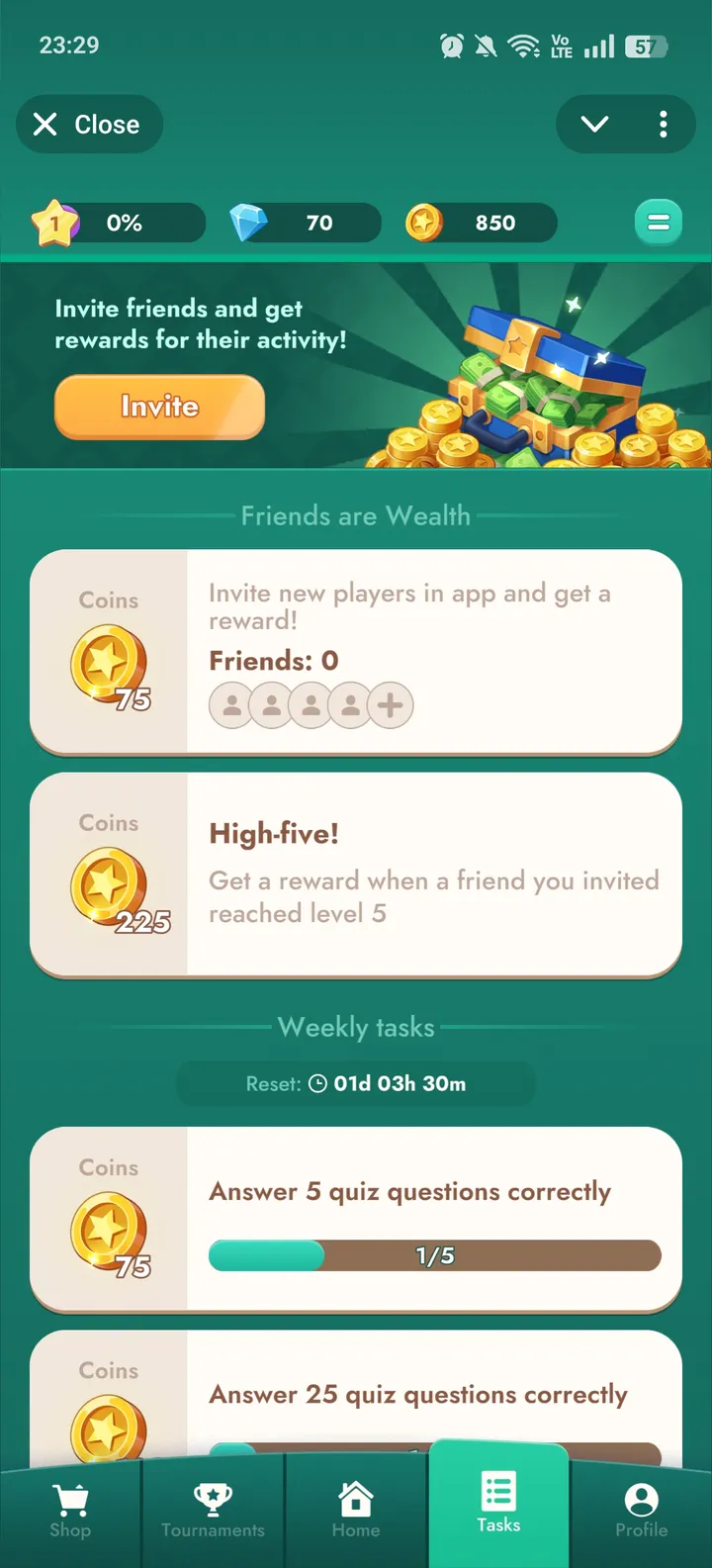This screenshot has width=712, height=1568.
Task: Open the green menu icon near coins
Action: click(x=658, y=223)
